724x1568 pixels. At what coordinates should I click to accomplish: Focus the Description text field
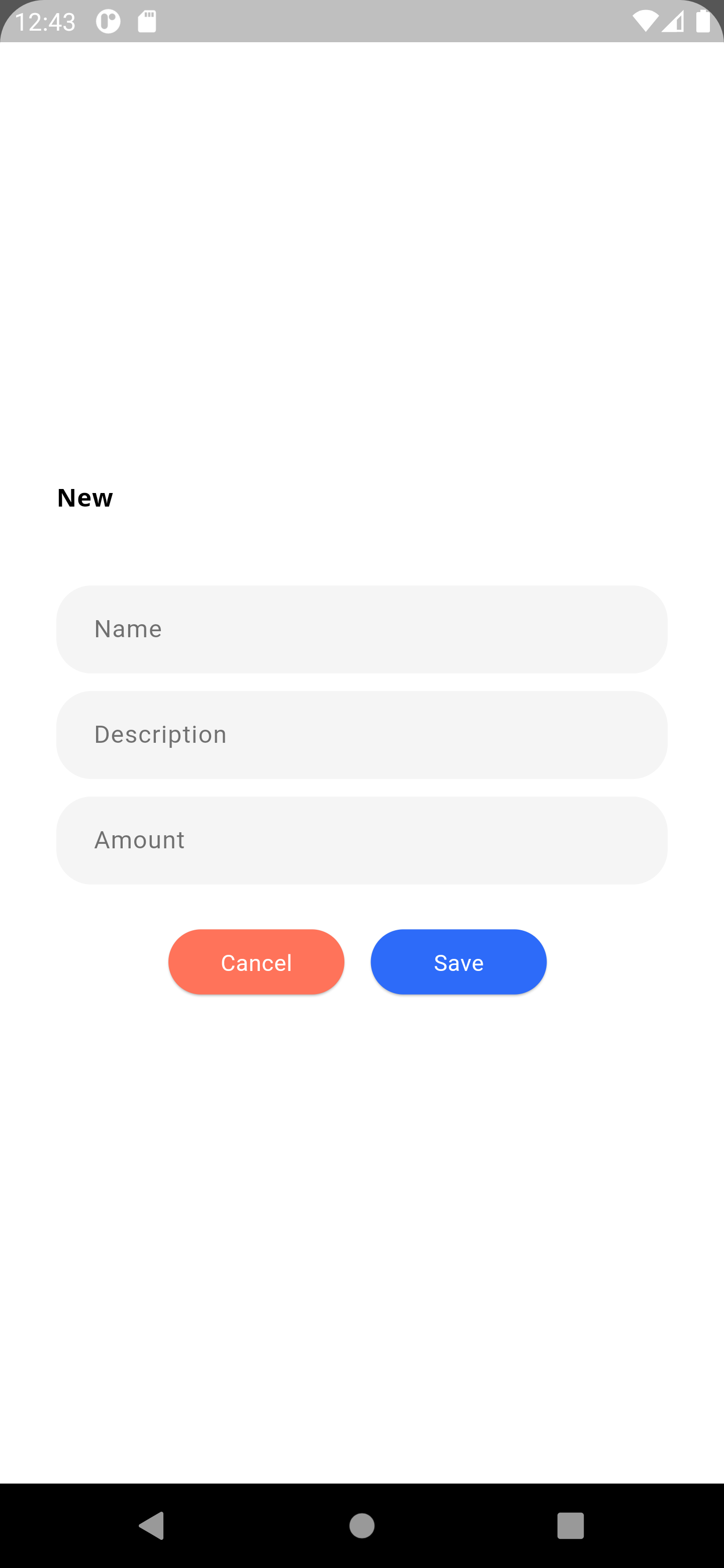pos(361,734)
